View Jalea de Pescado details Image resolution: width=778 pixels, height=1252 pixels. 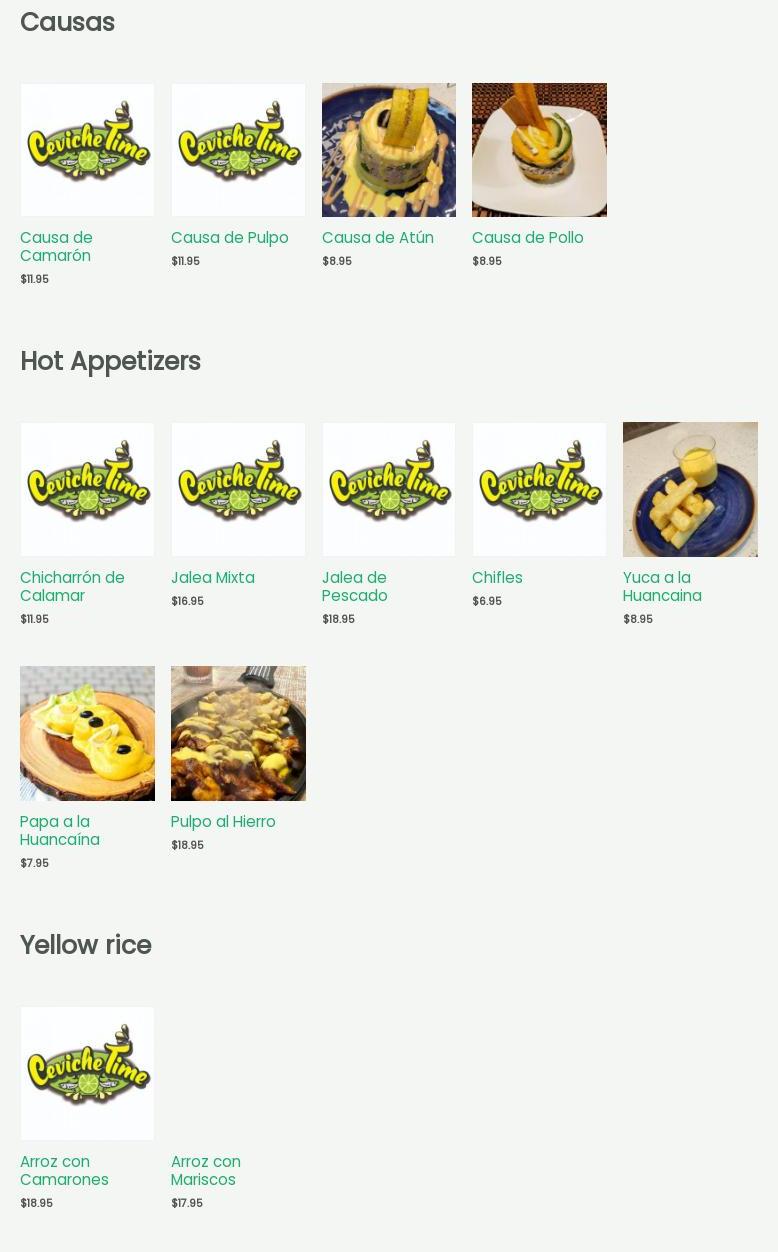(x=354, y=586)
